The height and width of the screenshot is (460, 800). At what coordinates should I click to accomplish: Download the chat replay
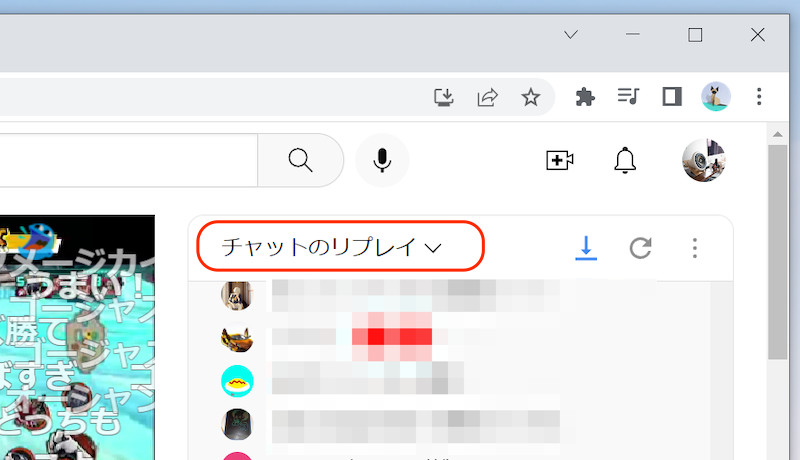pos(586,248)
